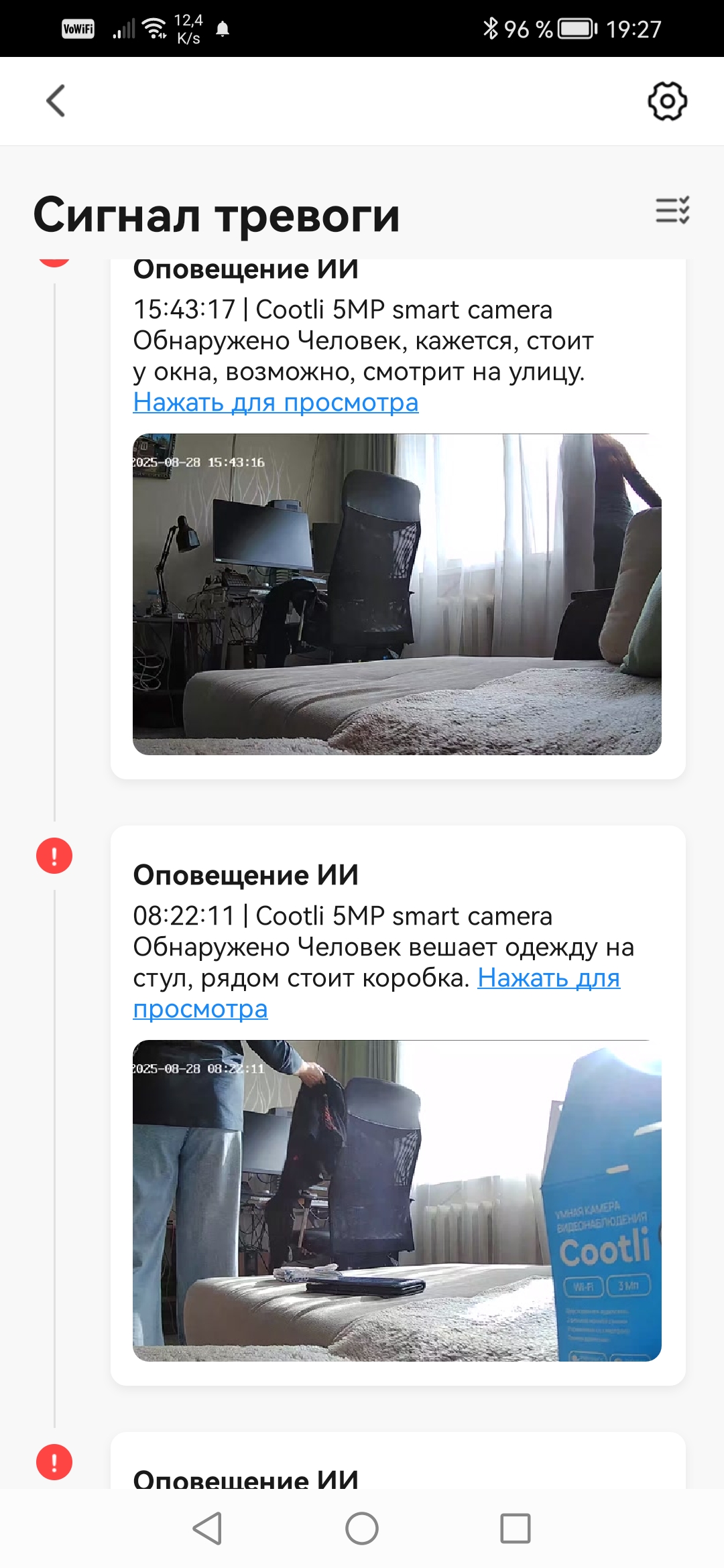Tap the system home button
This screenshot has width=724, height=1568.
coord(362,1528)
